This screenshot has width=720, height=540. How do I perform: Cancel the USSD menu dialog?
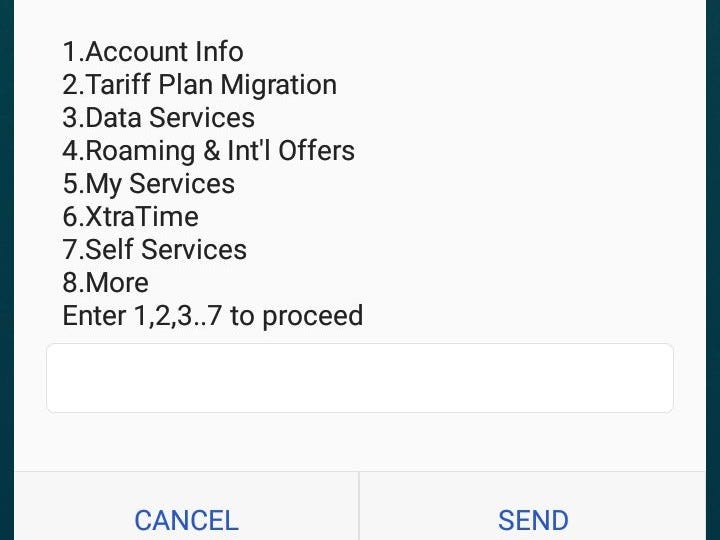[x=187, y=519]
